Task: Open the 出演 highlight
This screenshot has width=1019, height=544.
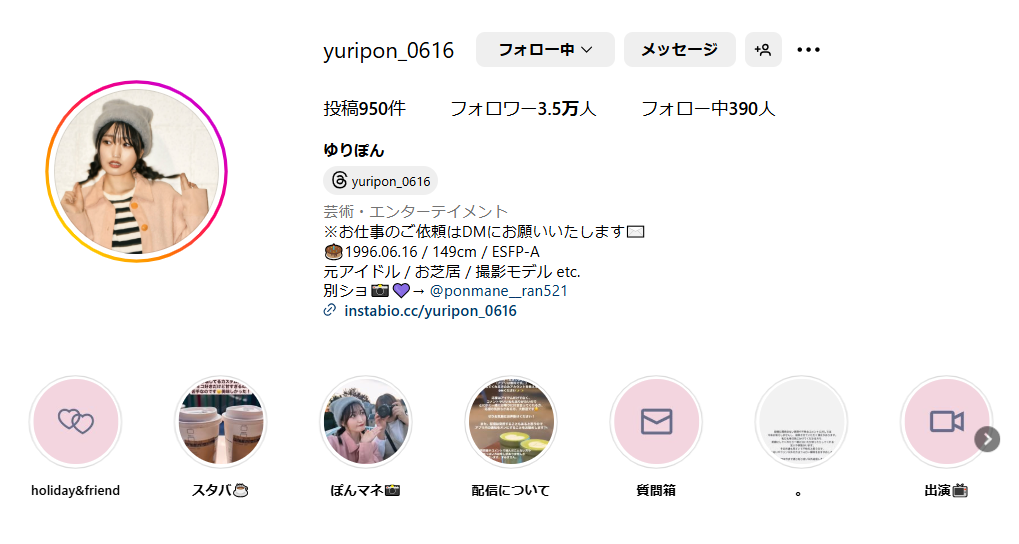Action: click(x=945, y=422)
